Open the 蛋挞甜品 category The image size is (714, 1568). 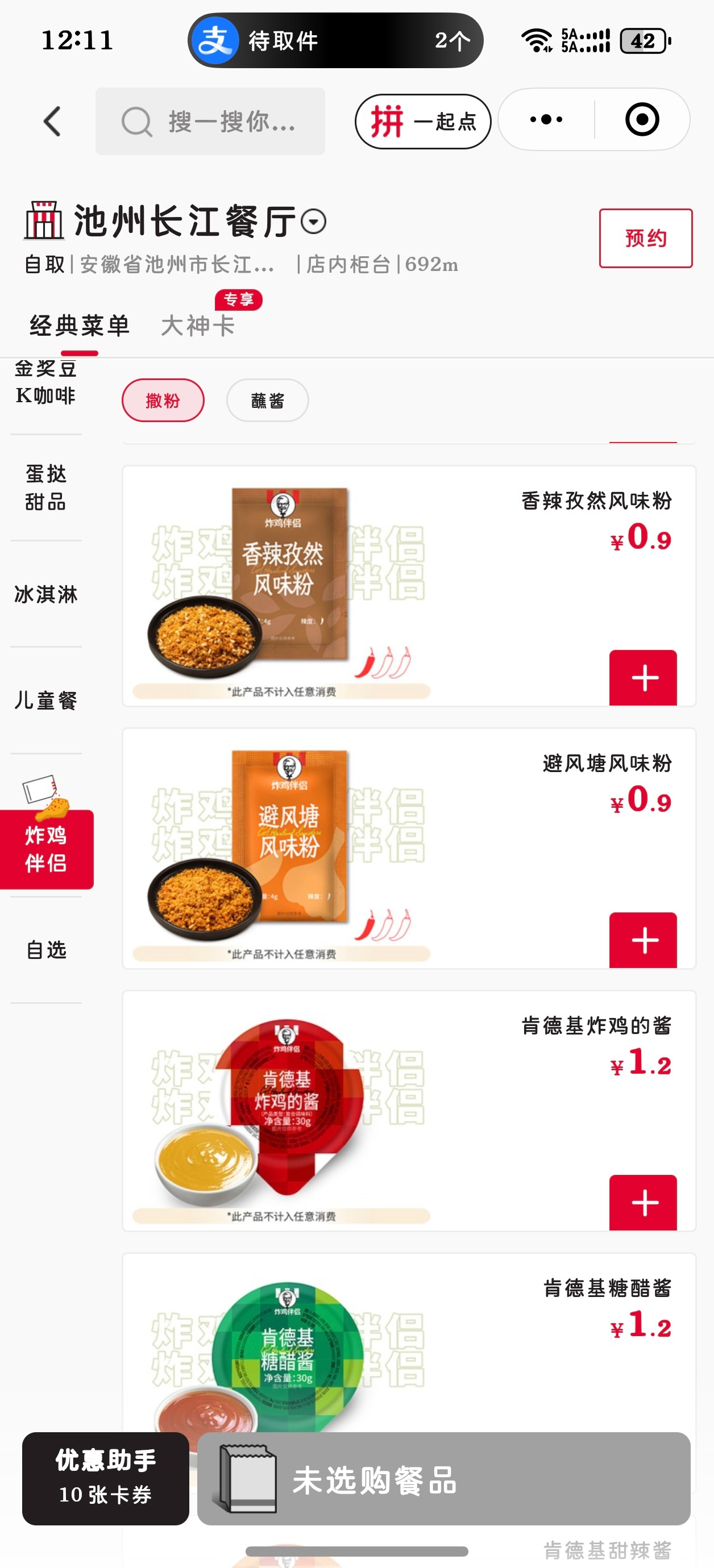tap(45, 487)
